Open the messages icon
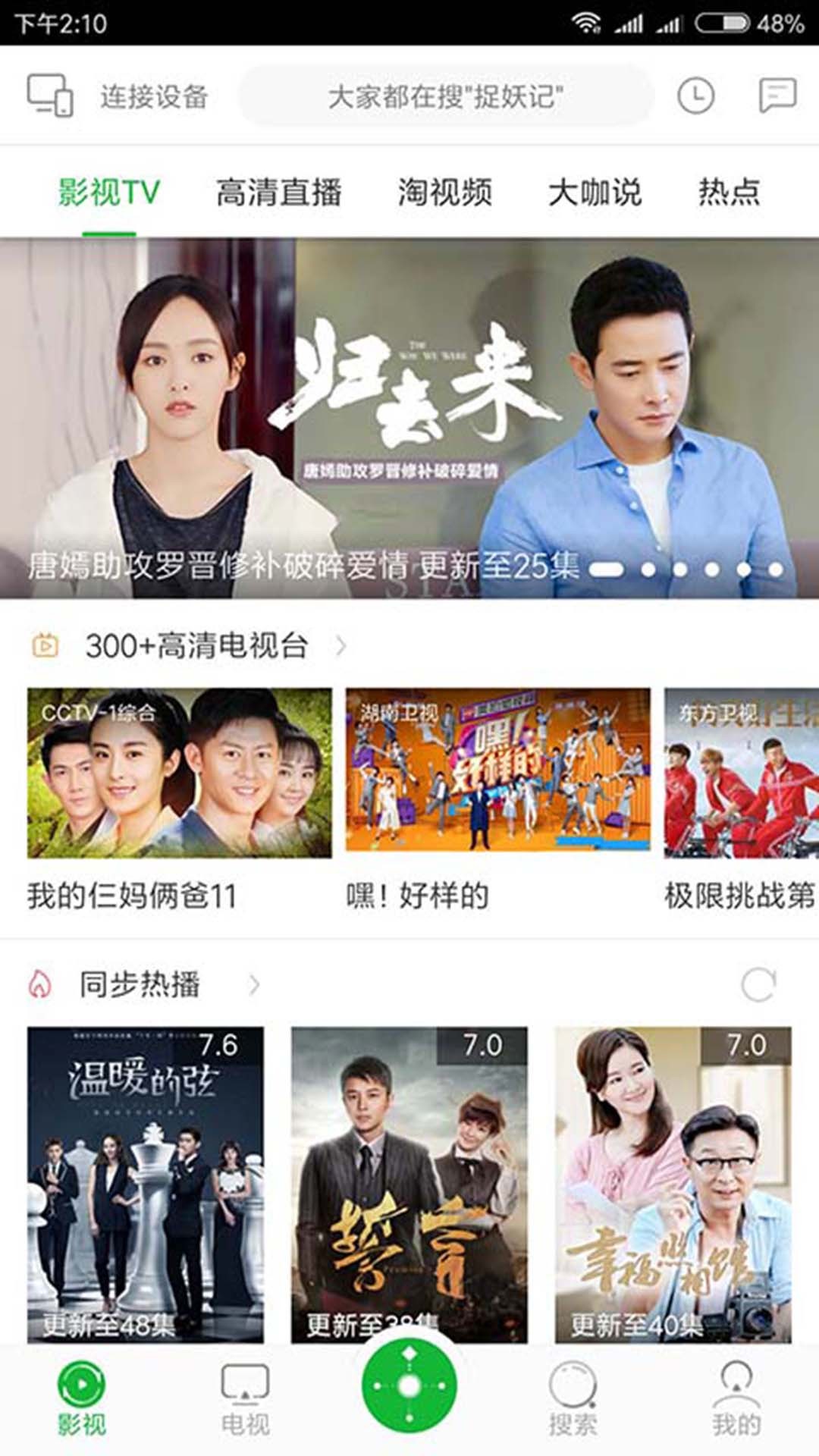This screenshot has width=819, height=1456. pos(777,96)
